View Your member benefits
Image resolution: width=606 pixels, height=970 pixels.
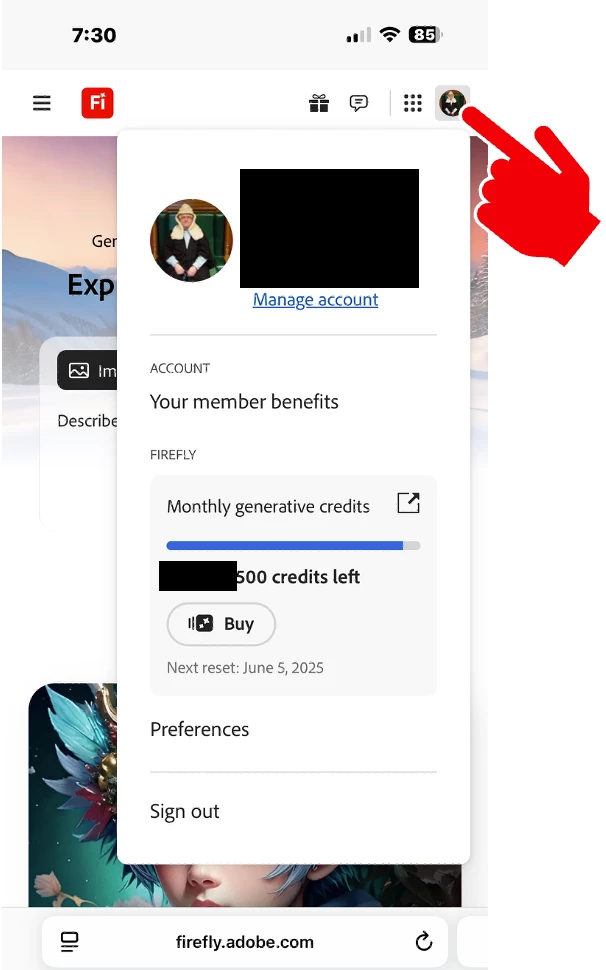(244, 402)
